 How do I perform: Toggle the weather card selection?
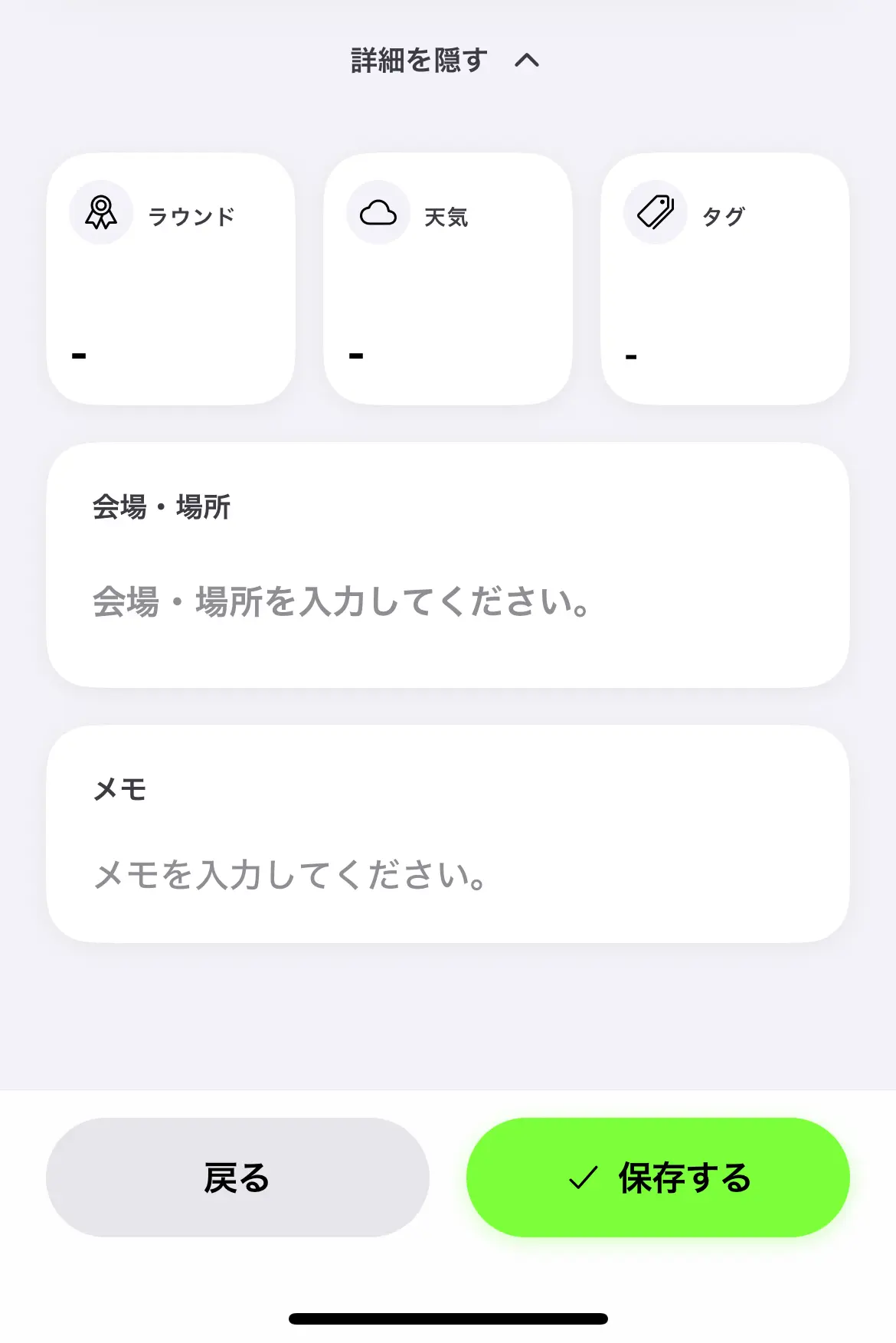tap(448, 277)
